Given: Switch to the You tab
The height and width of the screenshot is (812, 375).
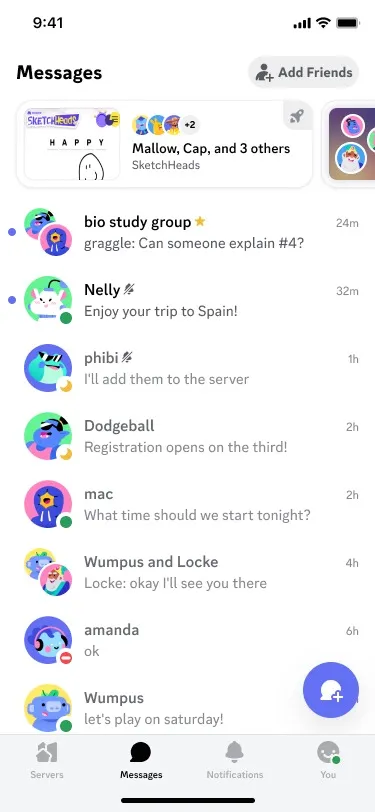Looking at the screenshot, I should tap(328, 760).
